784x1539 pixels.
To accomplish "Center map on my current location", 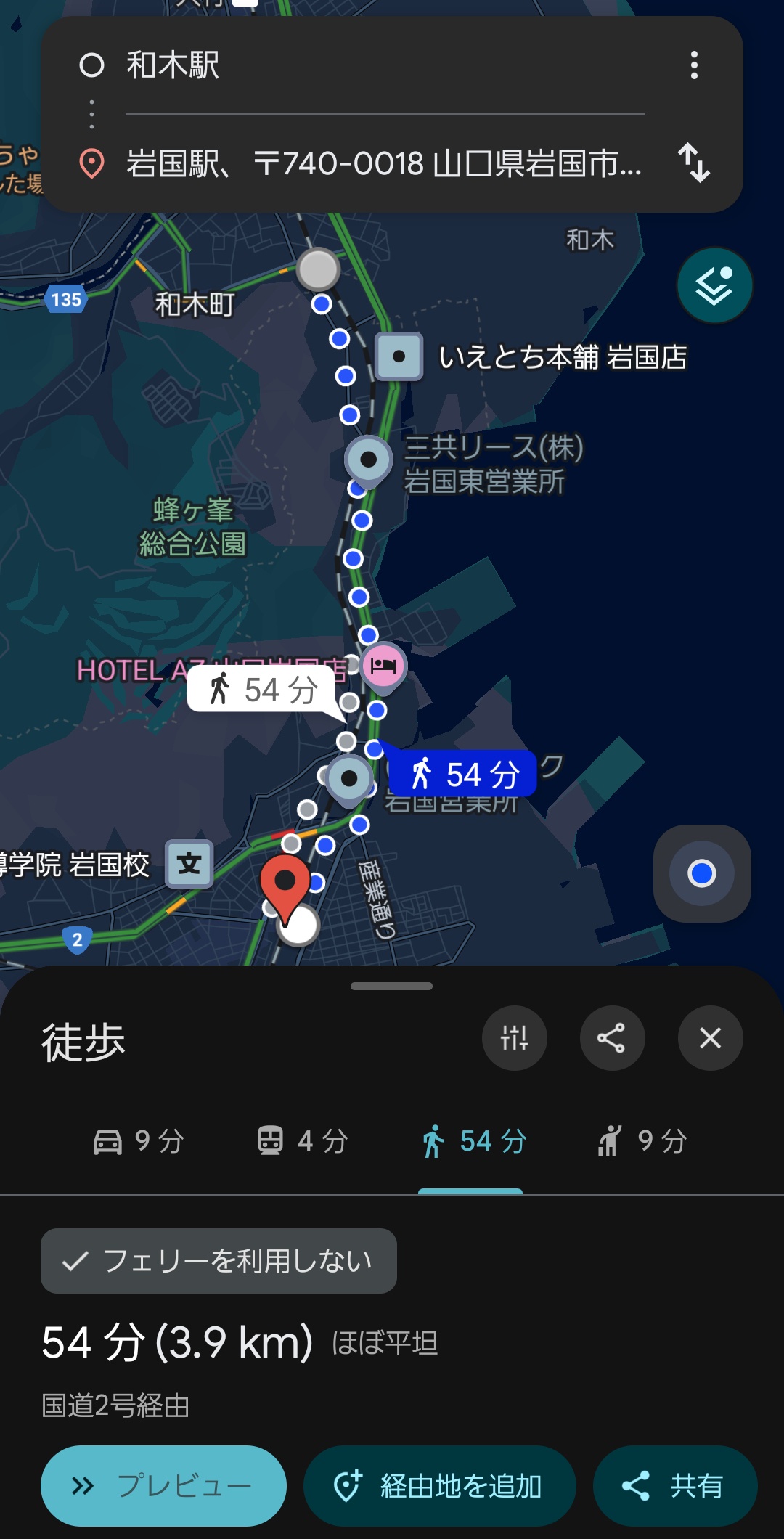I will [x=701, y=873].
